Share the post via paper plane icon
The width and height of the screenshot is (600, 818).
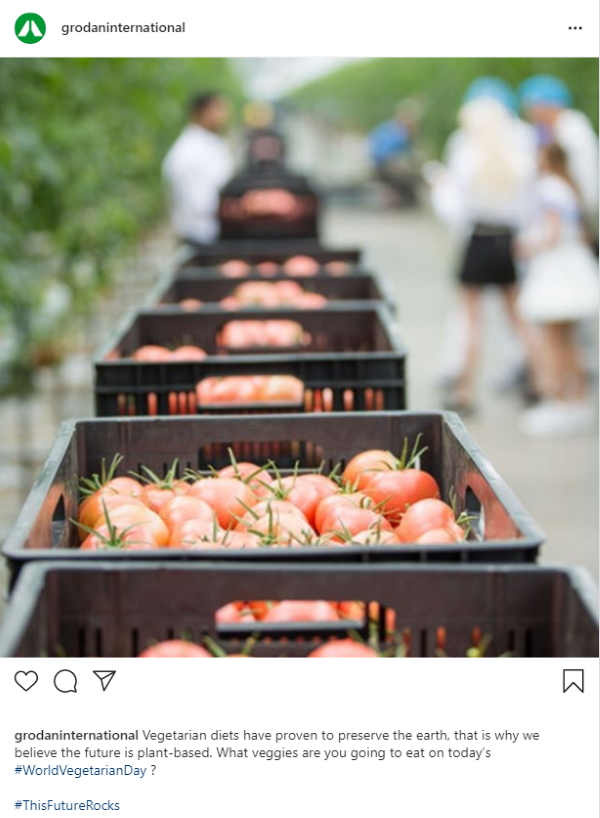coord(105,681)
